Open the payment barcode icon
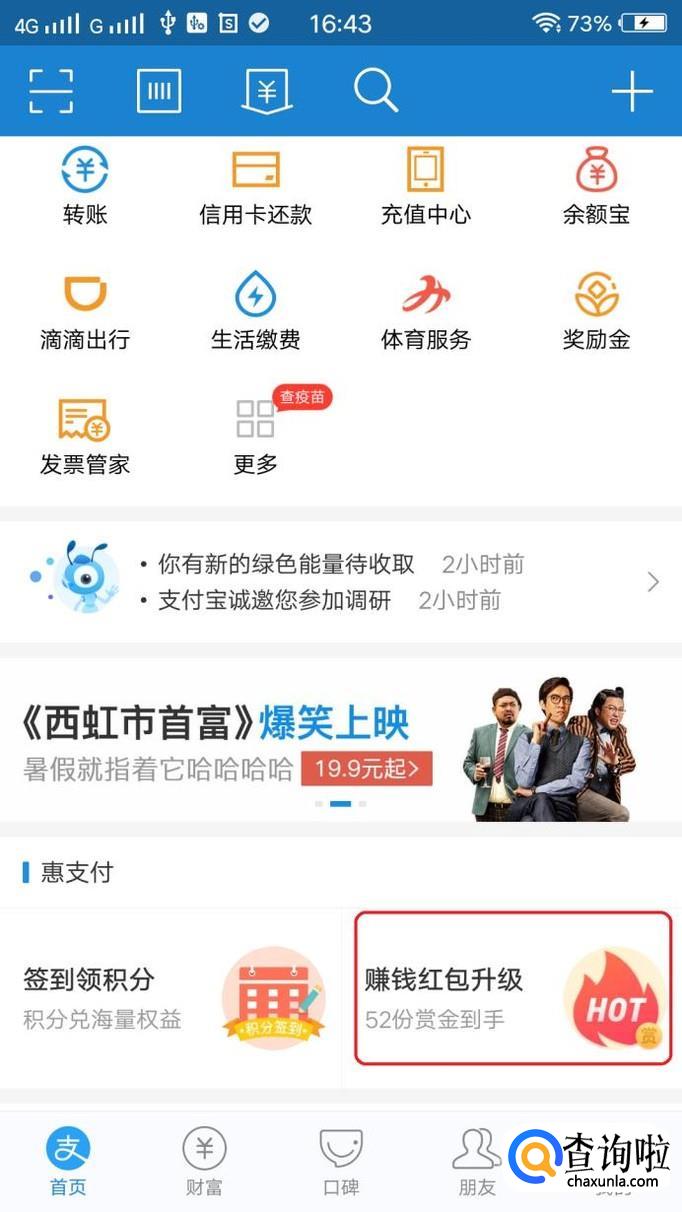682x1212 pixels. pyautogui.click(x=159, y=91)
